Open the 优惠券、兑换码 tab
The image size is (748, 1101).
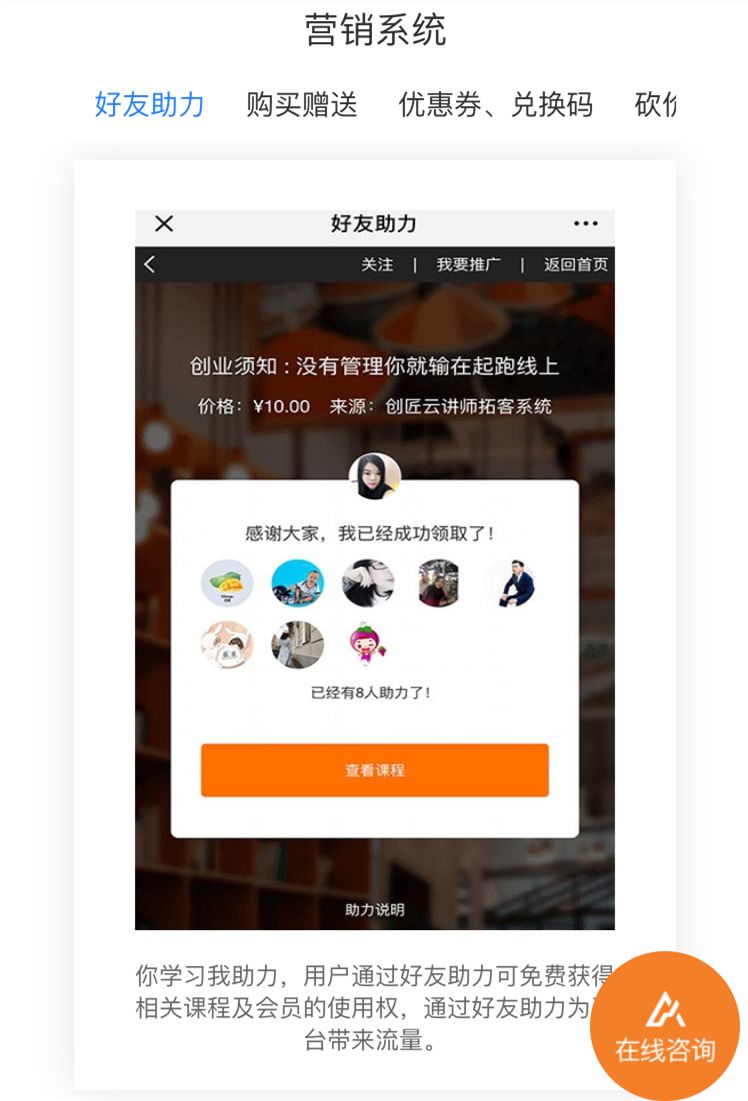[495, 104]
